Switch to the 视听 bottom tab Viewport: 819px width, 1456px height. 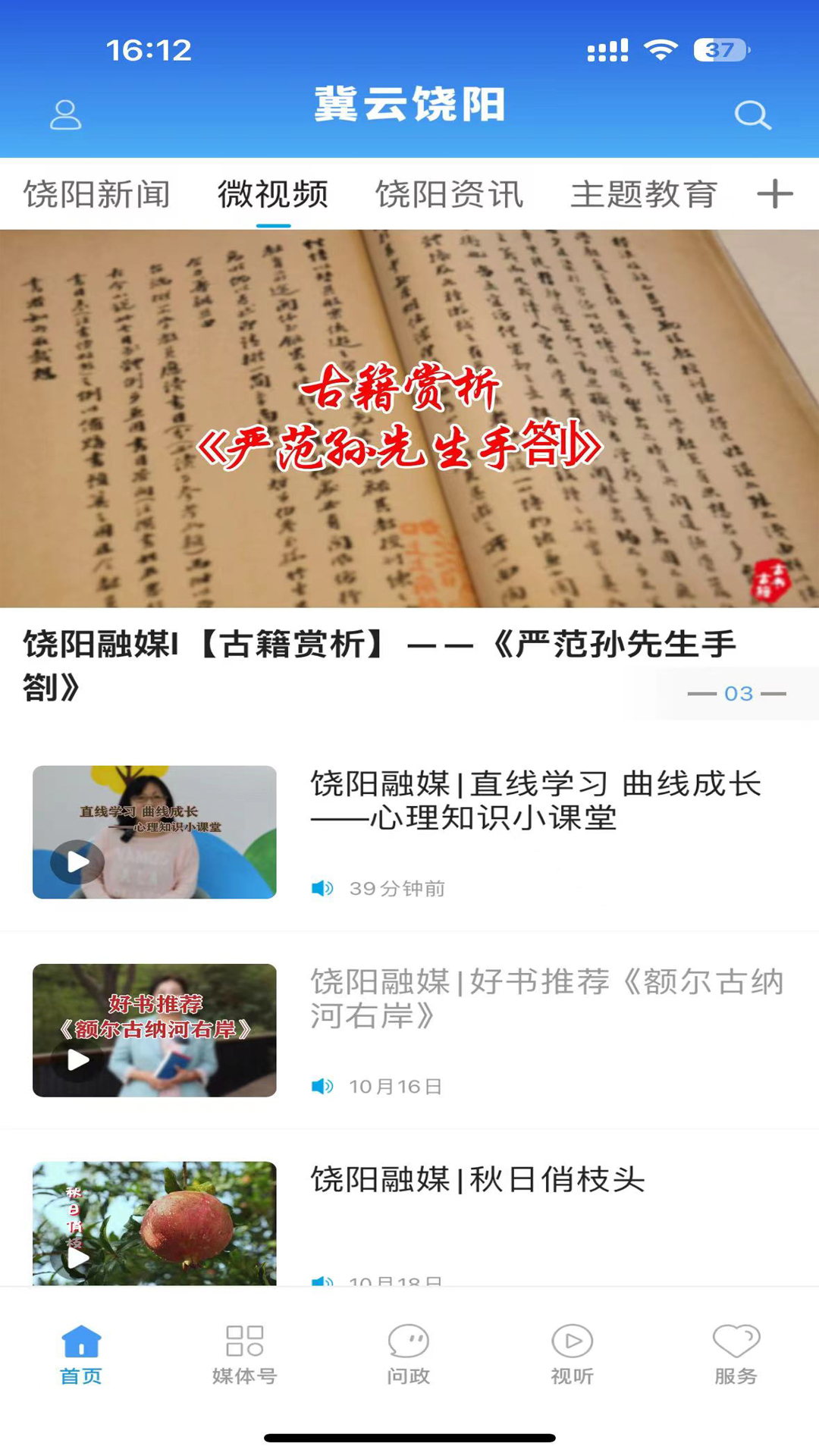tap(573, 1354)
